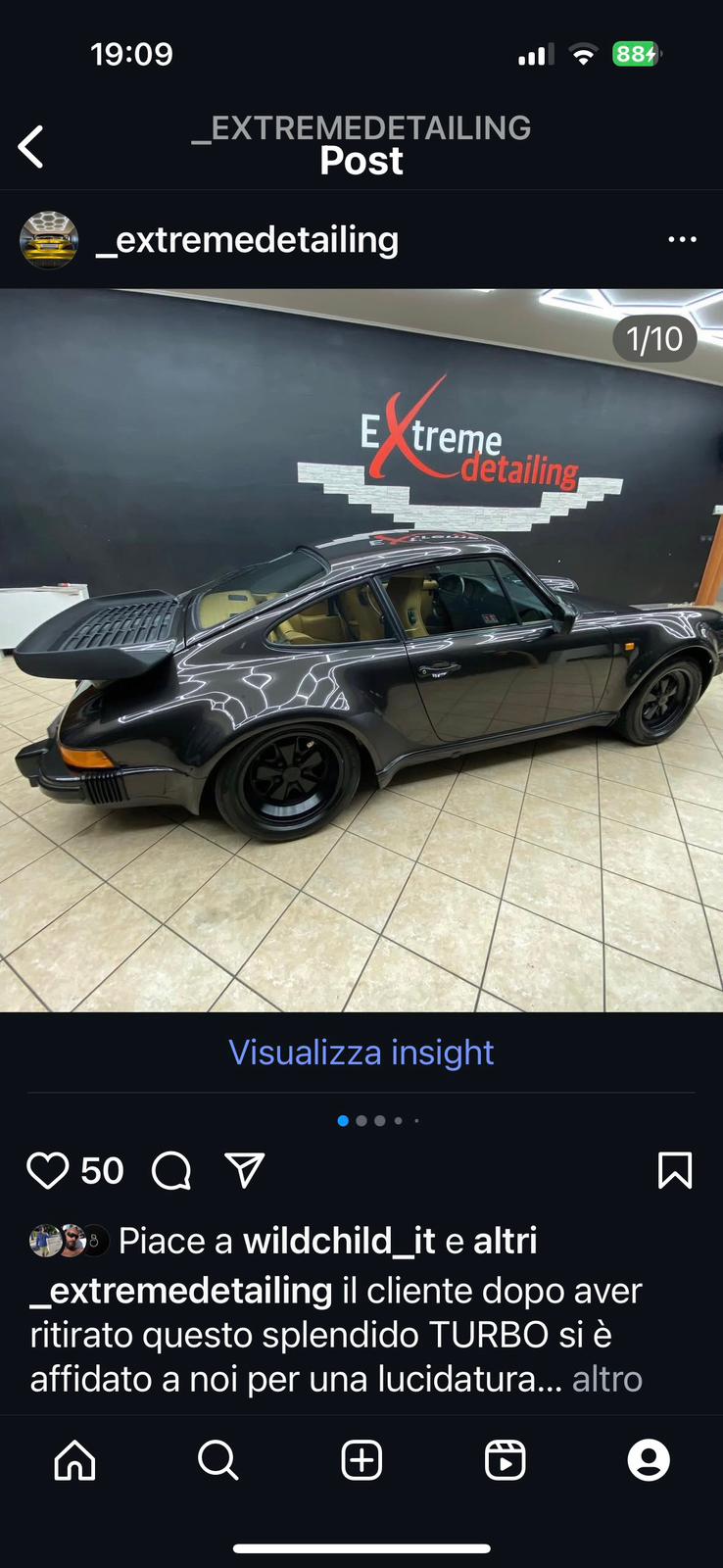Save this post to bookmarks

(675, 1170)
